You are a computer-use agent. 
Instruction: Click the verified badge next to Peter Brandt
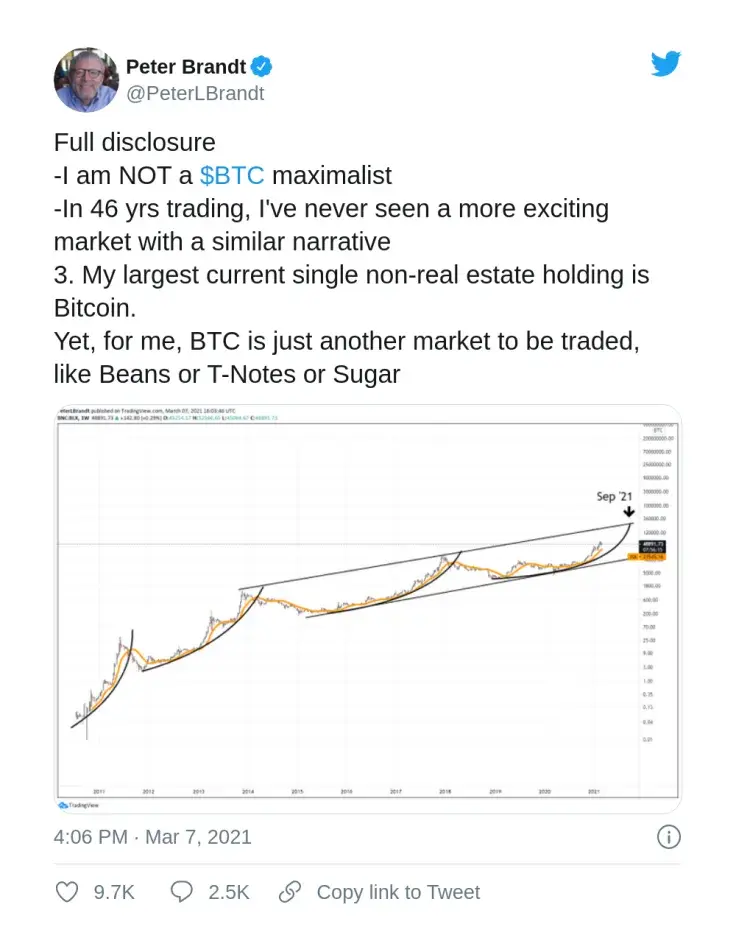point(261,66)
